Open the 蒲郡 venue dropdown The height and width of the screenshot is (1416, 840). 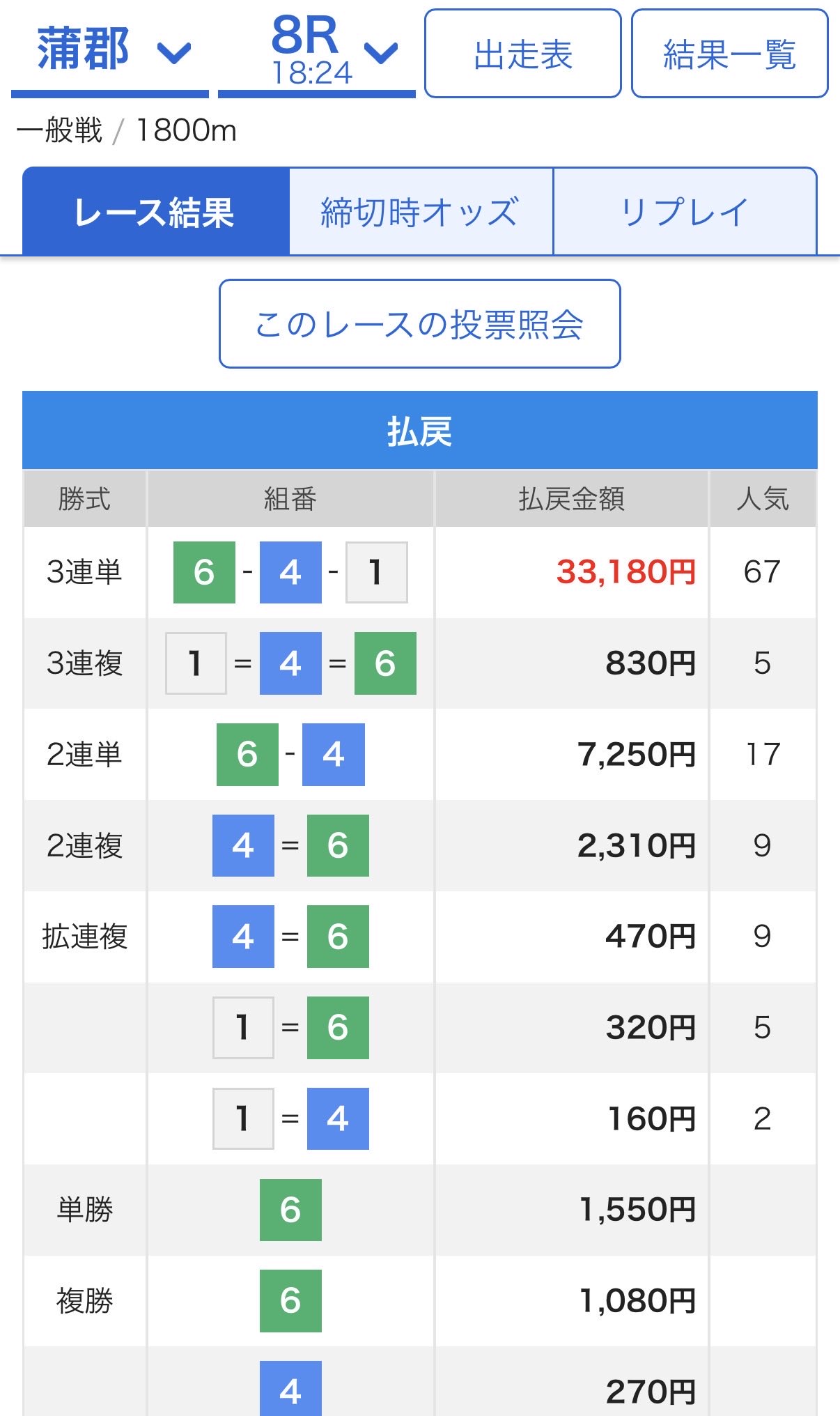pos(110,52)
